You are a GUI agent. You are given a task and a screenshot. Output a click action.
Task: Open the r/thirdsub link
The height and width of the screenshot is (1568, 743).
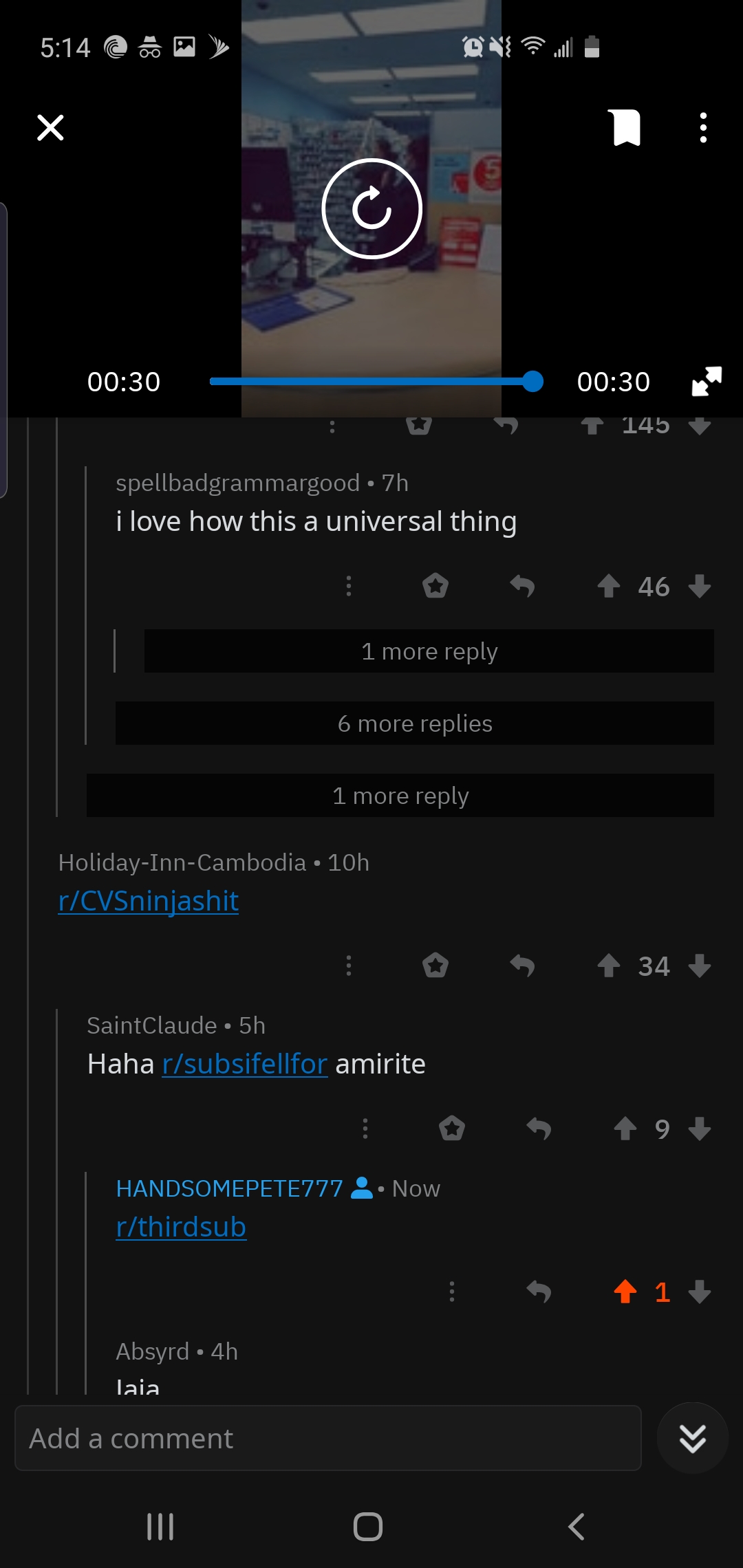tap(181, 1227)
